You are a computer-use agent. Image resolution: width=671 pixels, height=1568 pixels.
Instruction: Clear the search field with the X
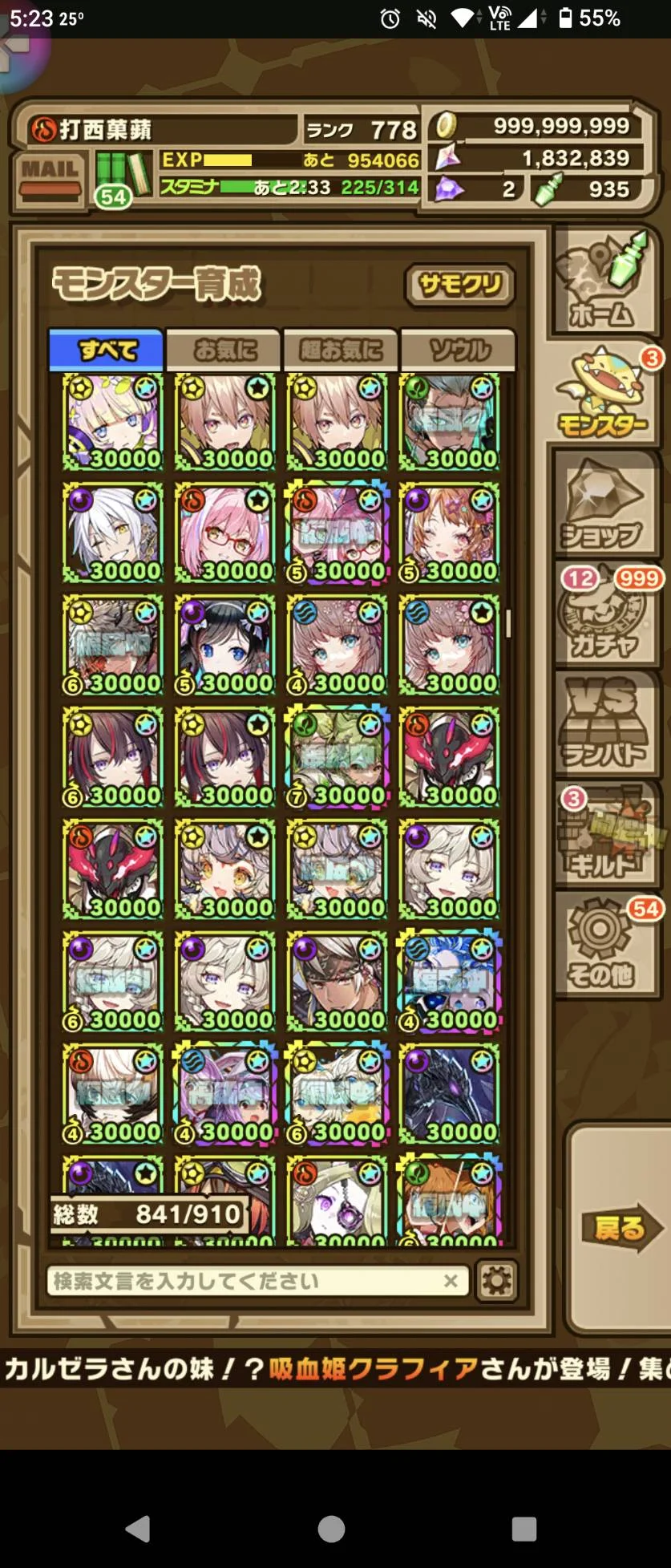[451, 1281]
